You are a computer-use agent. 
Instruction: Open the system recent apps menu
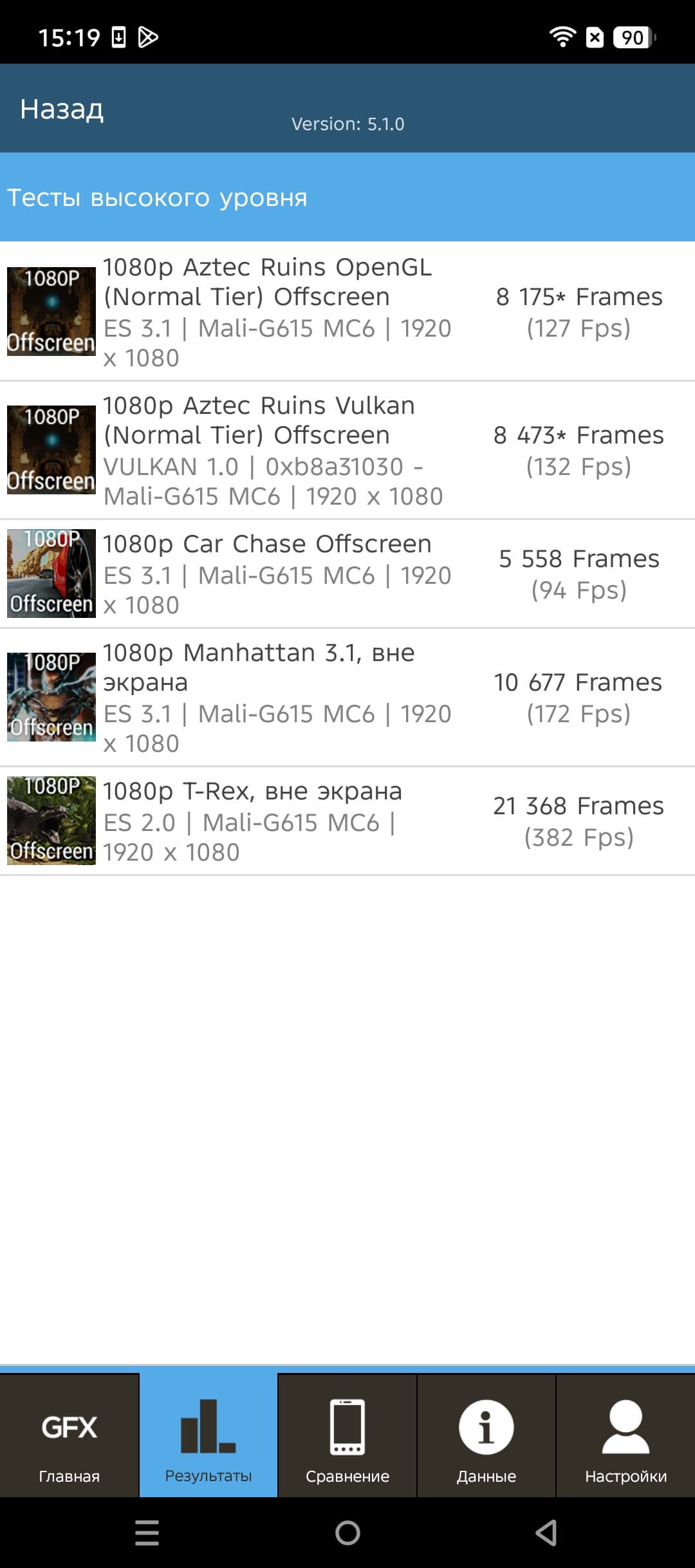point(147,1533)
